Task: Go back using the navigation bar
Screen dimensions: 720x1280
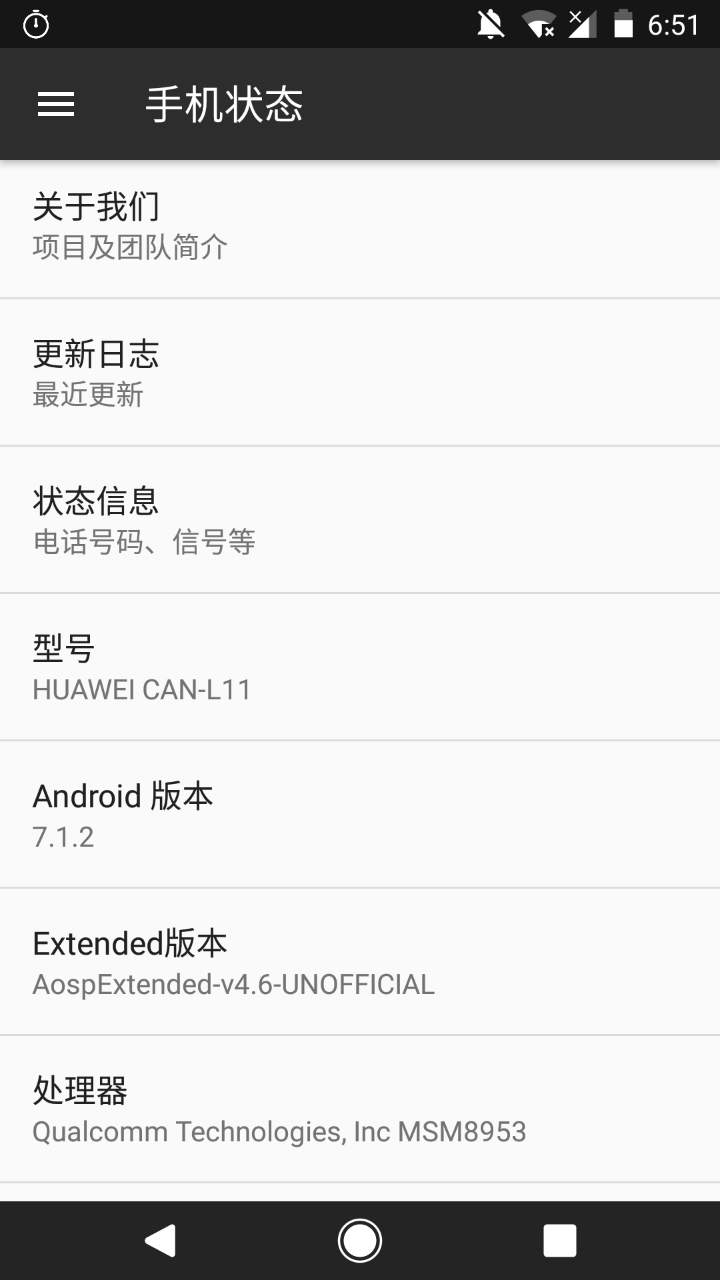Action: [160, 1240]
